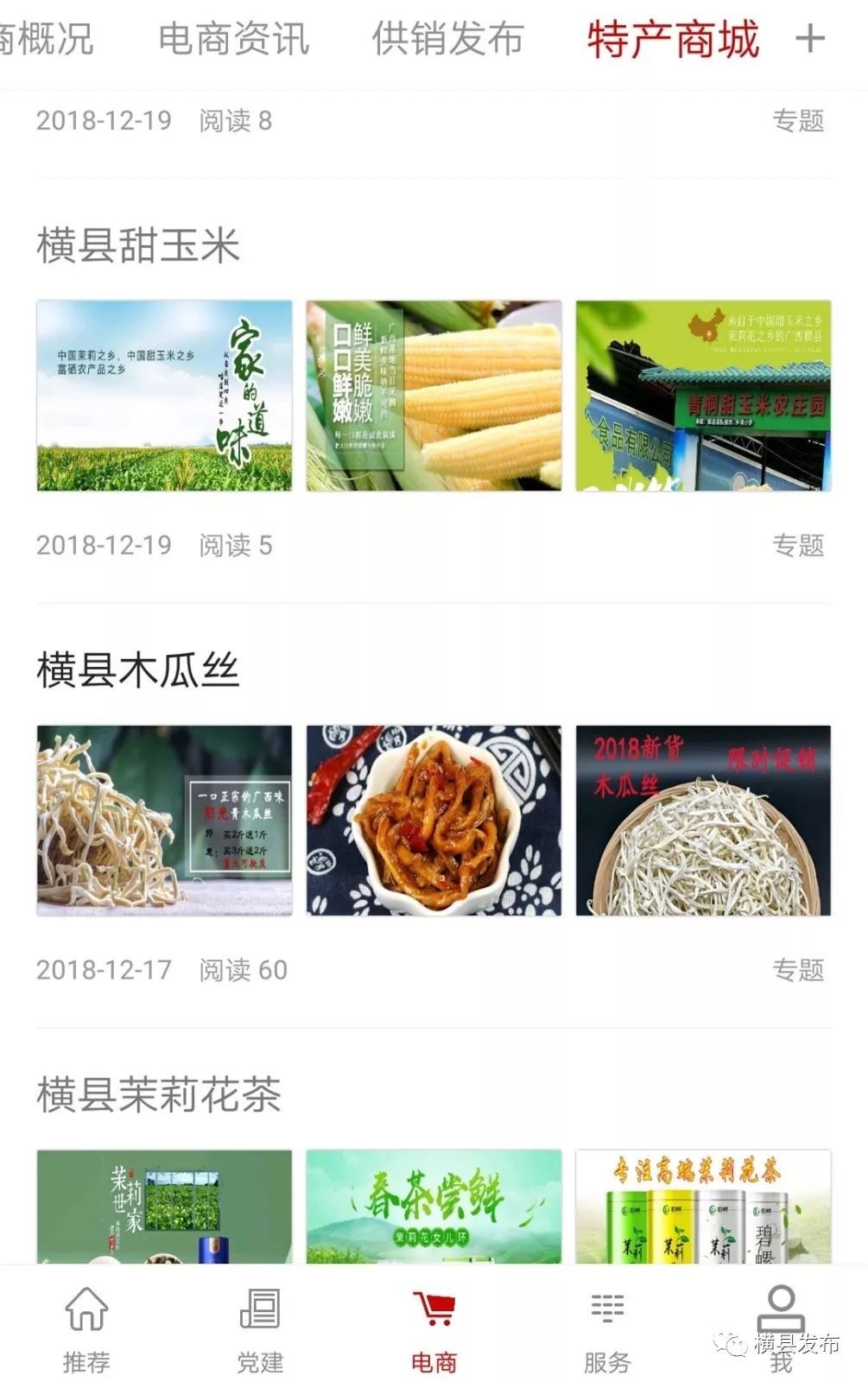This screenshot has width=868, height=1382.
Task: Open the 横县甜玉米 article
Action: coord(138,245)
